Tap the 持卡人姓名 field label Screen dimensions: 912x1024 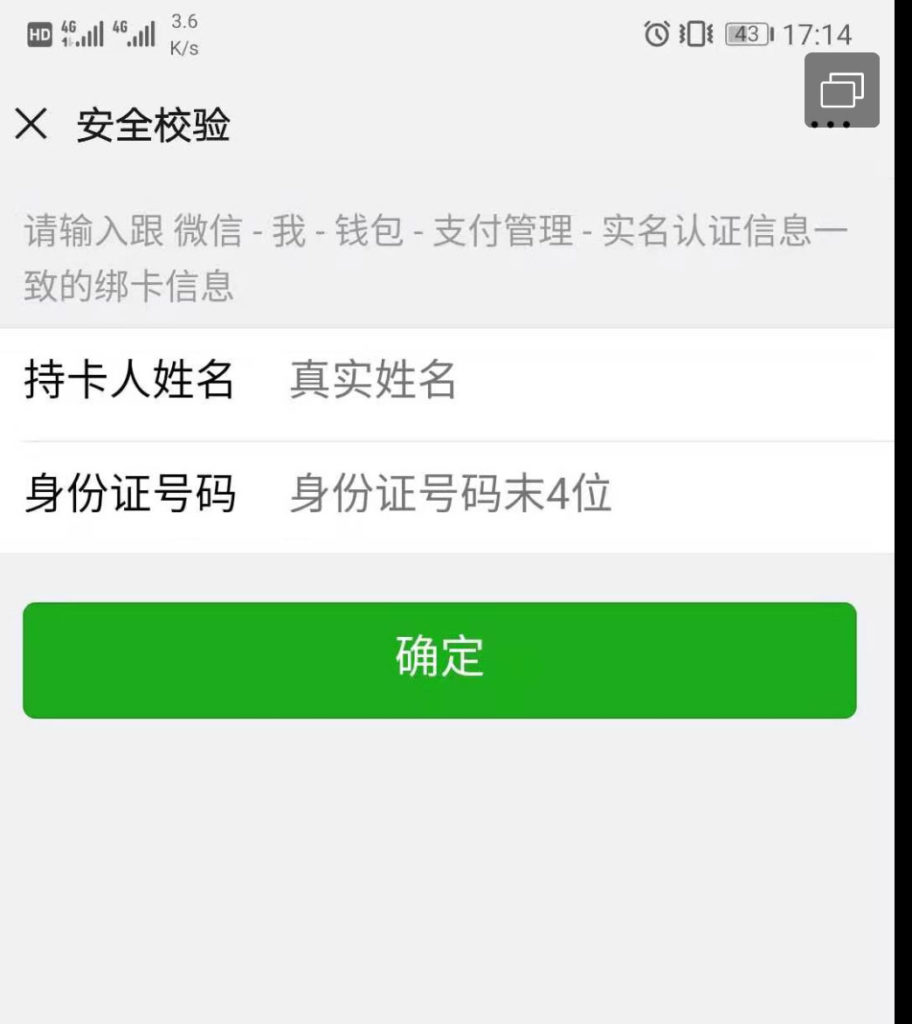tap(127, 383)
